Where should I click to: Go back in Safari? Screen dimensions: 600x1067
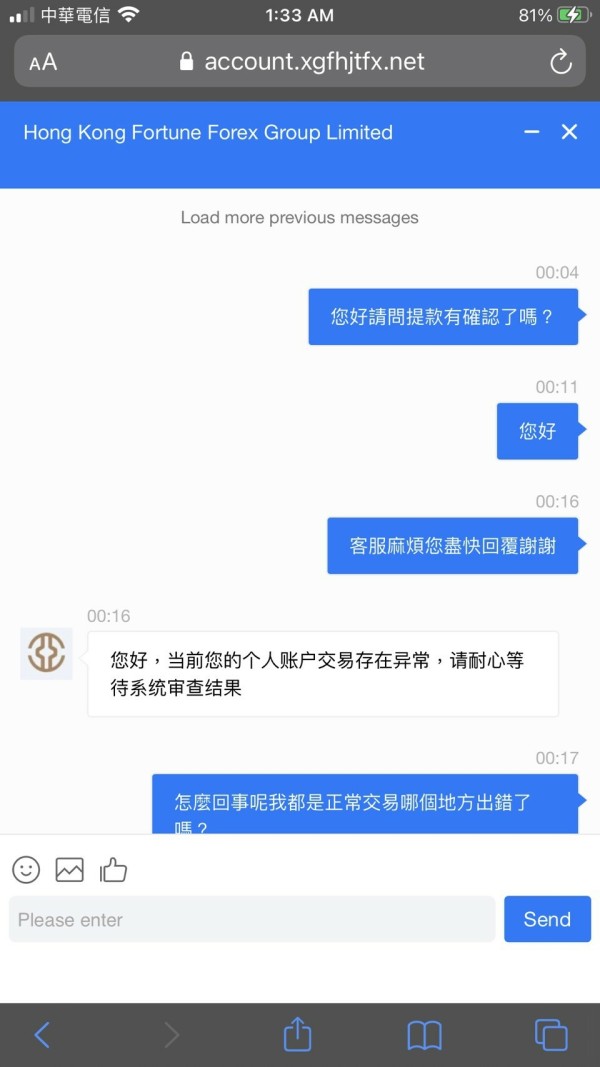42,1035
